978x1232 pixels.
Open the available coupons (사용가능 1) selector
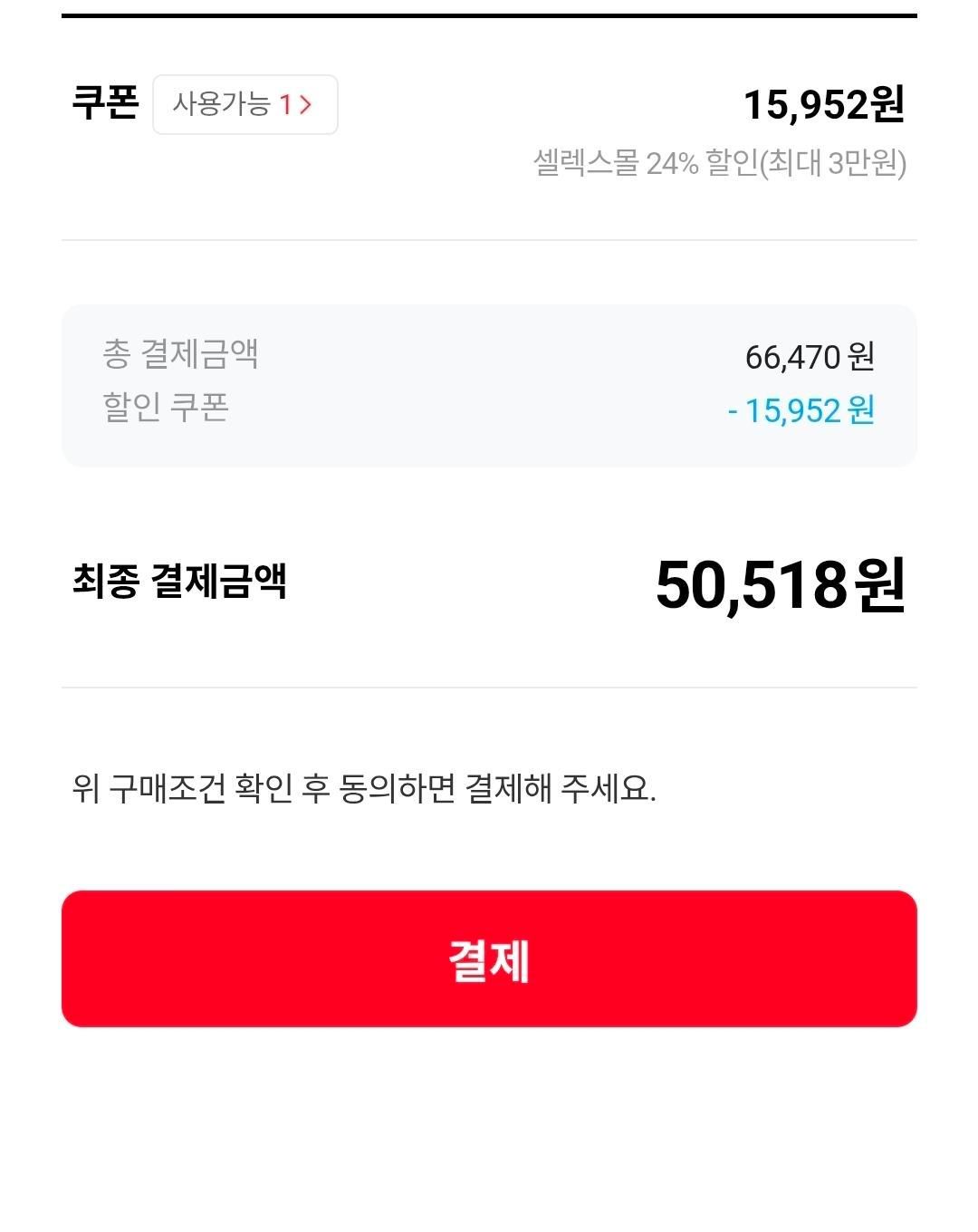244,105
